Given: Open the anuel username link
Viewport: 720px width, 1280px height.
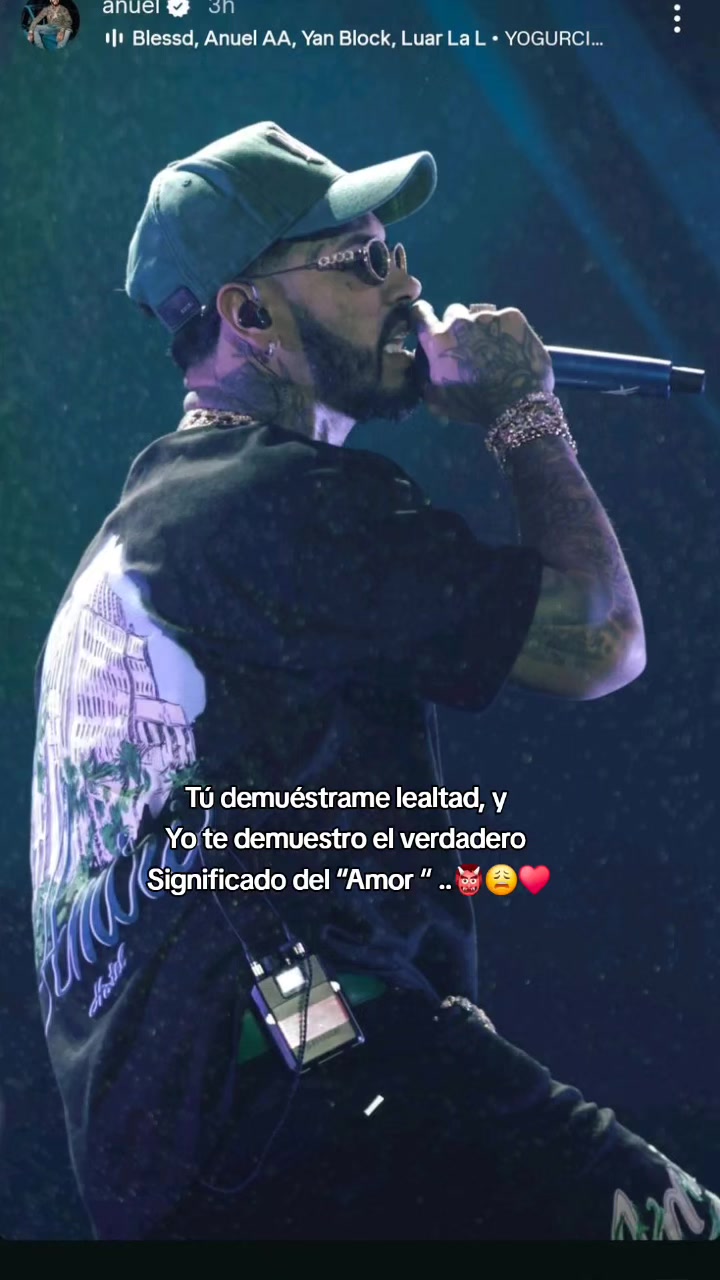Looking at the screenshot, I should [131, 8].
